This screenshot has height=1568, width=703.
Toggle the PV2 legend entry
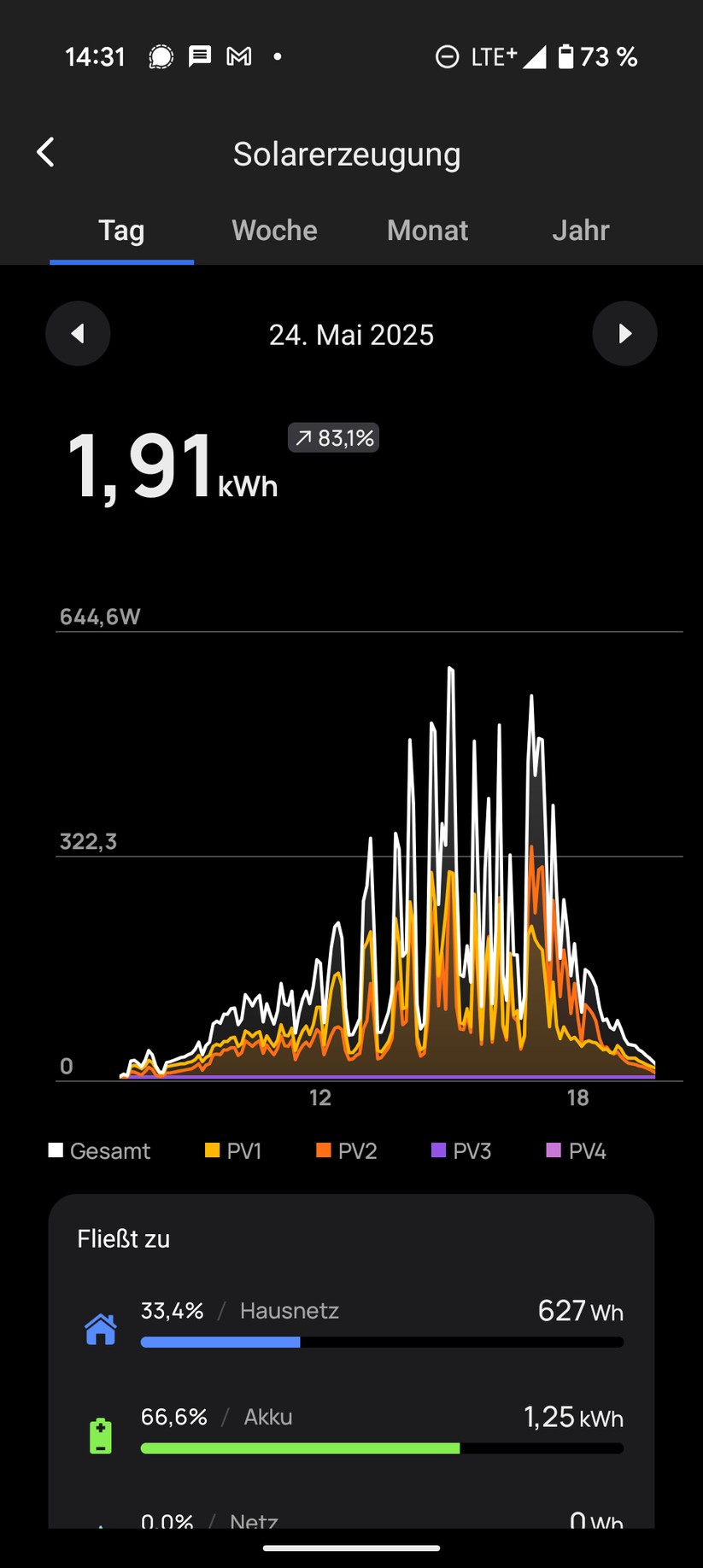[x=347, y=1151]
